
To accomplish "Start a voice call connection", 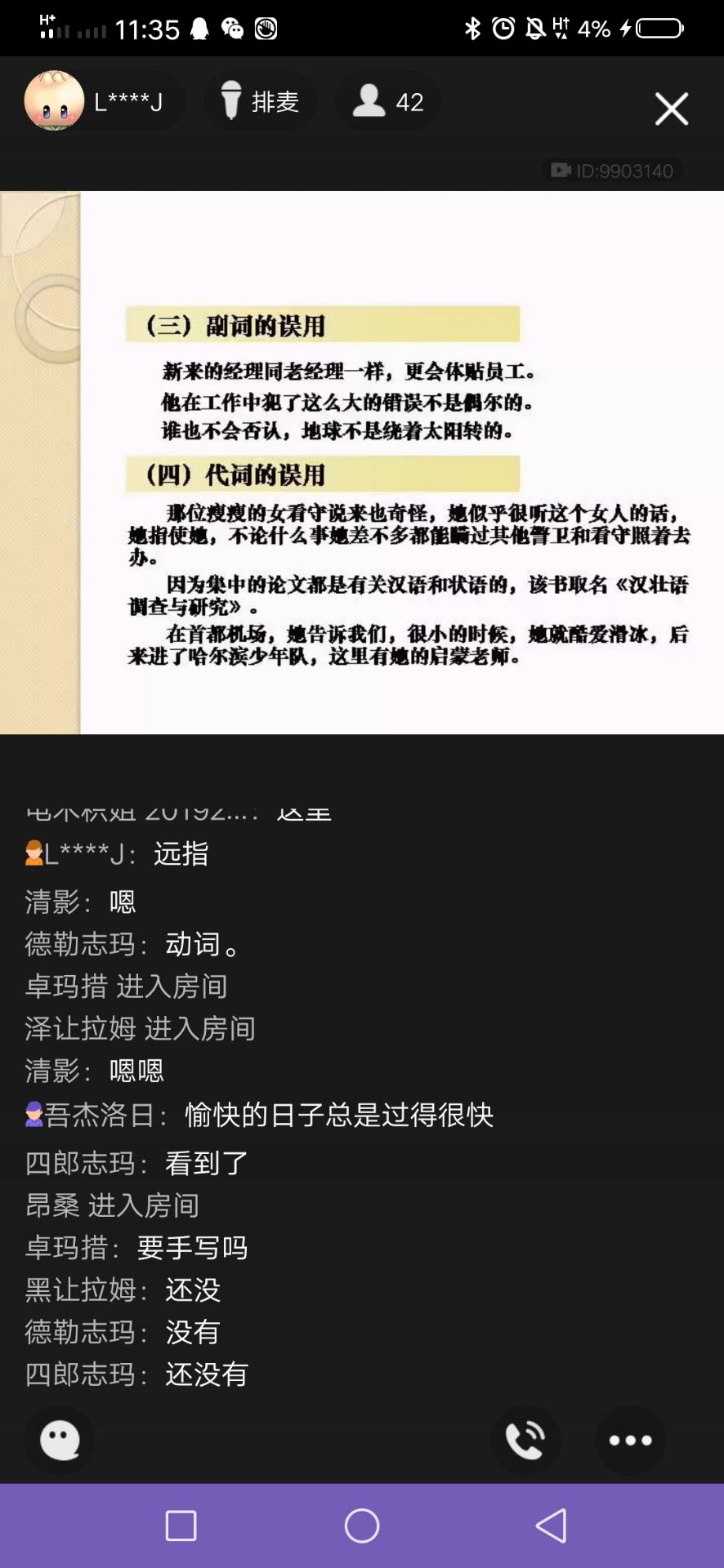I will click(x=525, y=1440).
